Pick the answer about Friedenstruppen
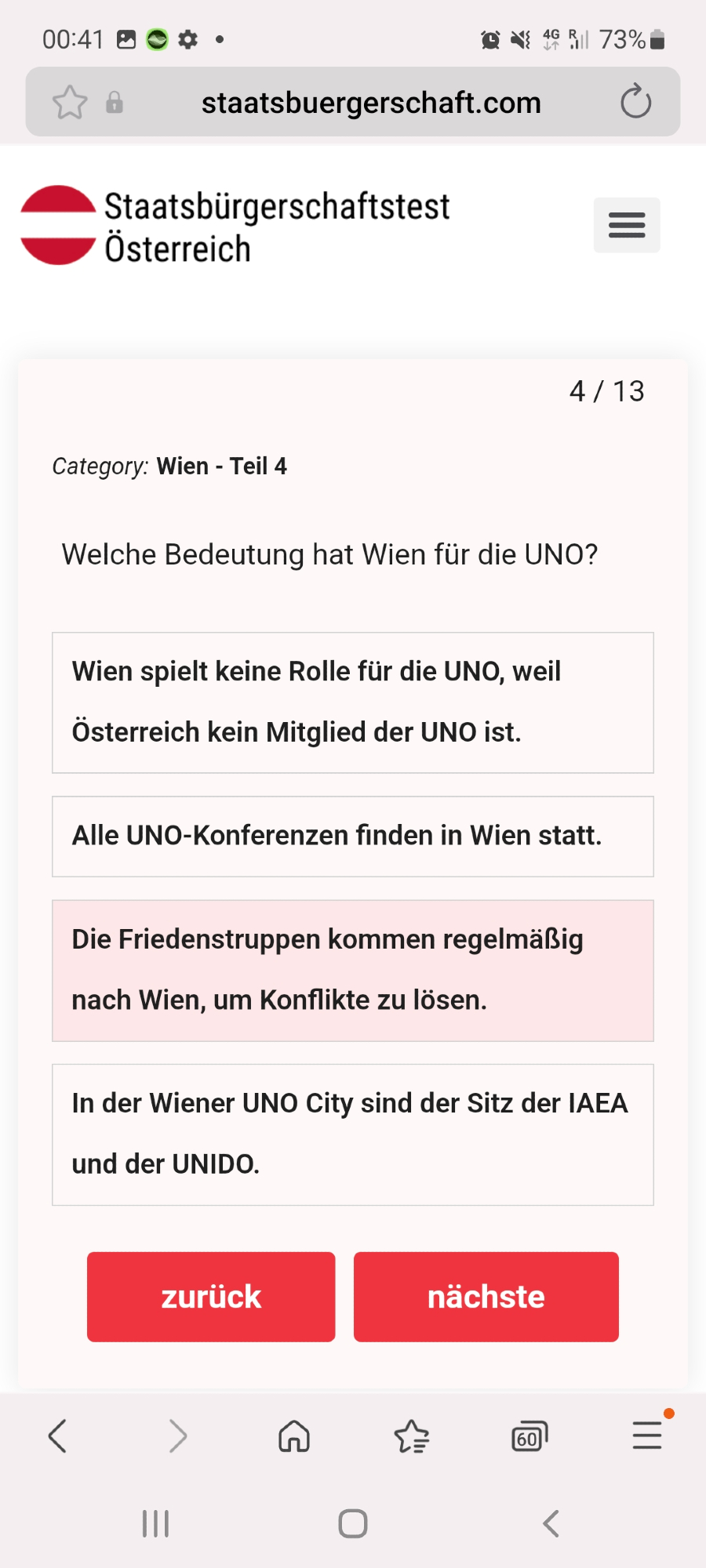This screenshot has height=1568, width=706. pyautogui.click(x=352, y=971)
